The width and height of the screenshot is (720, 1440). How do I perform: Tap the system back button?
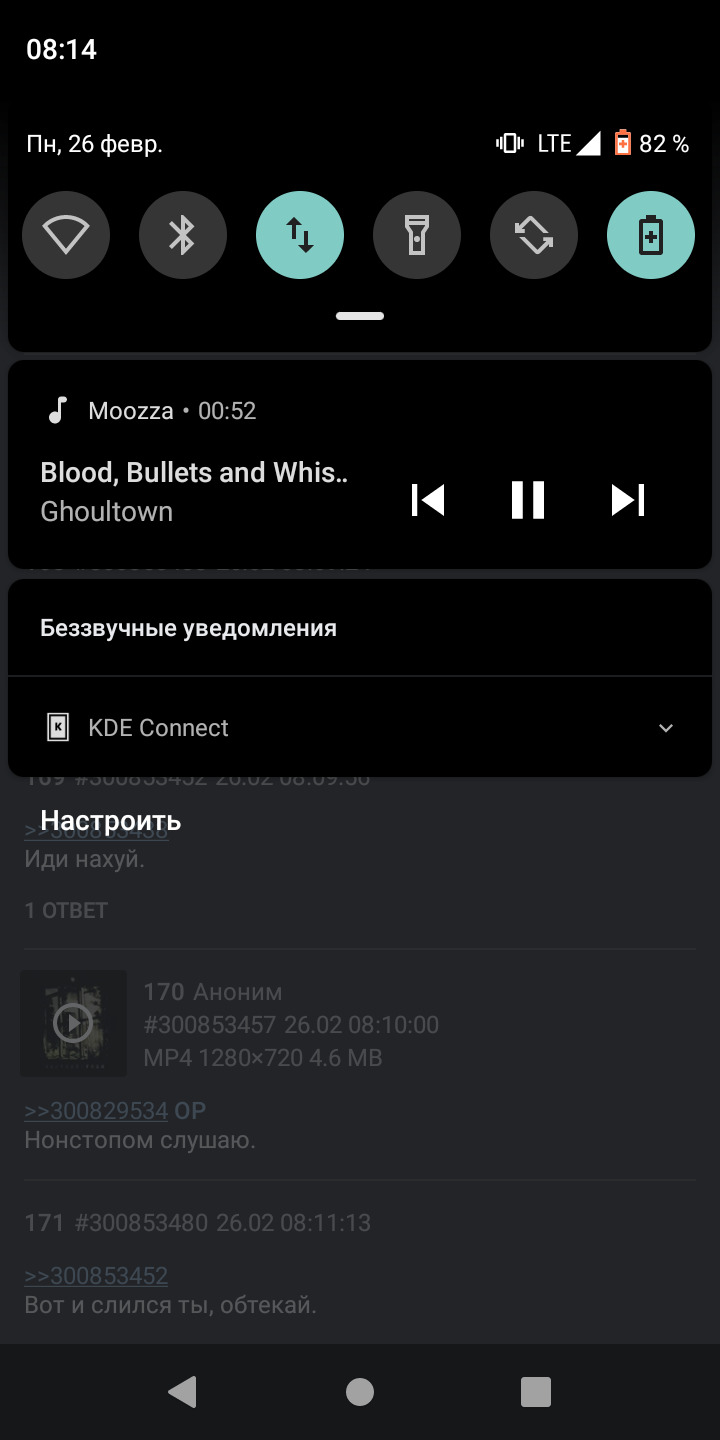[x=182, y=1392]
